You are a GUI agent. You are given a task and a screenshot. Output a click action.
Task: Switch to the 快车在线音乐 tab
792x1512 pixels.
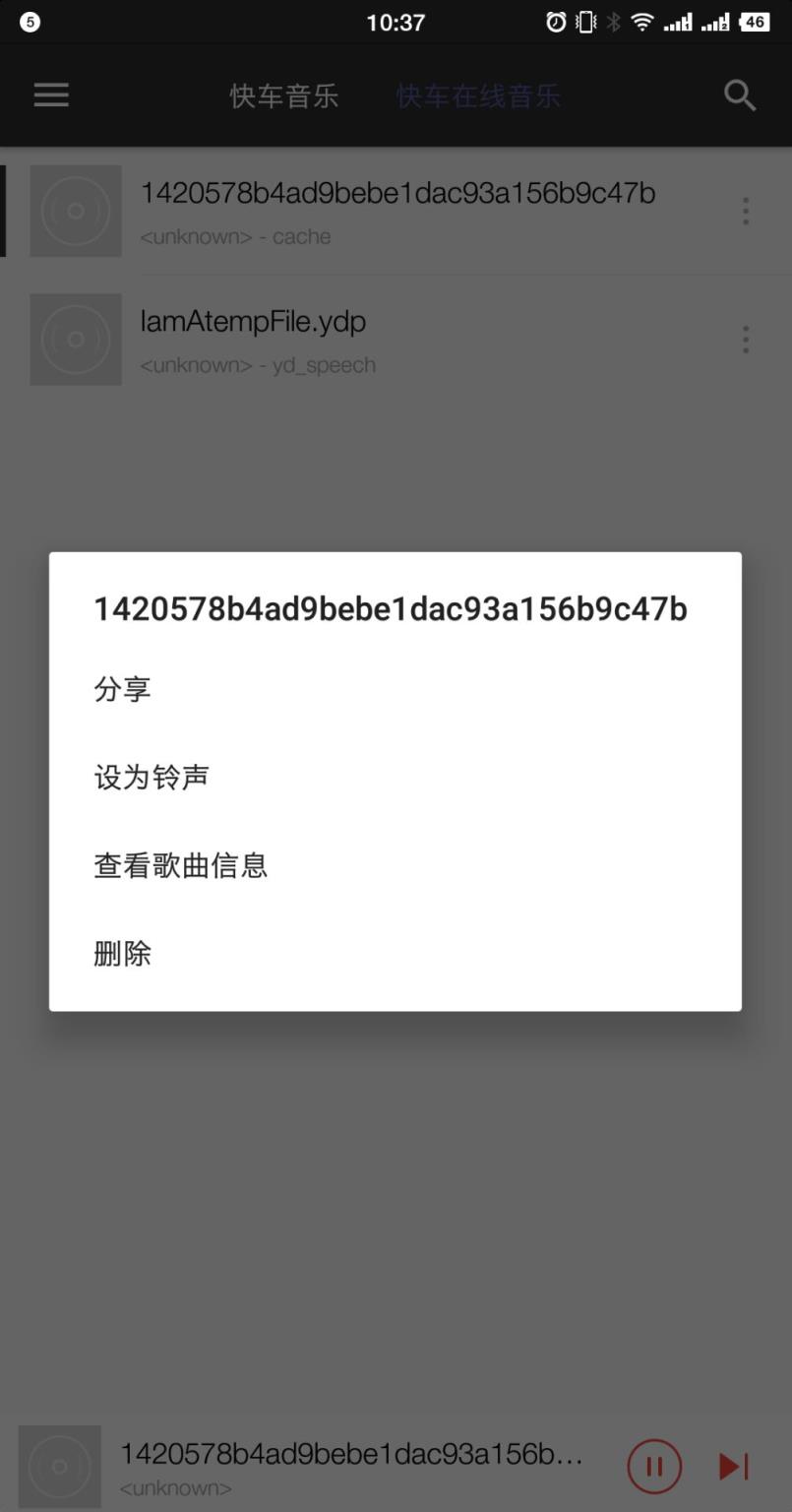pyautogui.click(x=478, y=95)
